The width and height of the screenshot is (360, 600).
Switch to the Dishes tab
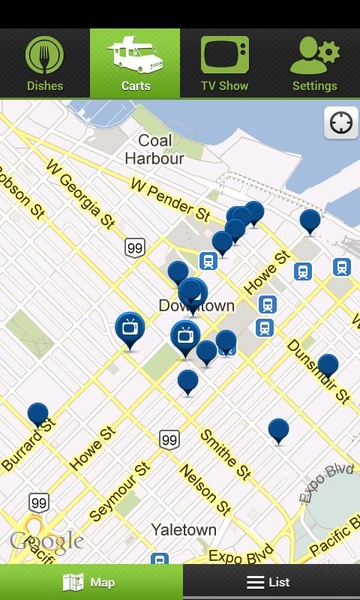tap(45, 63)
